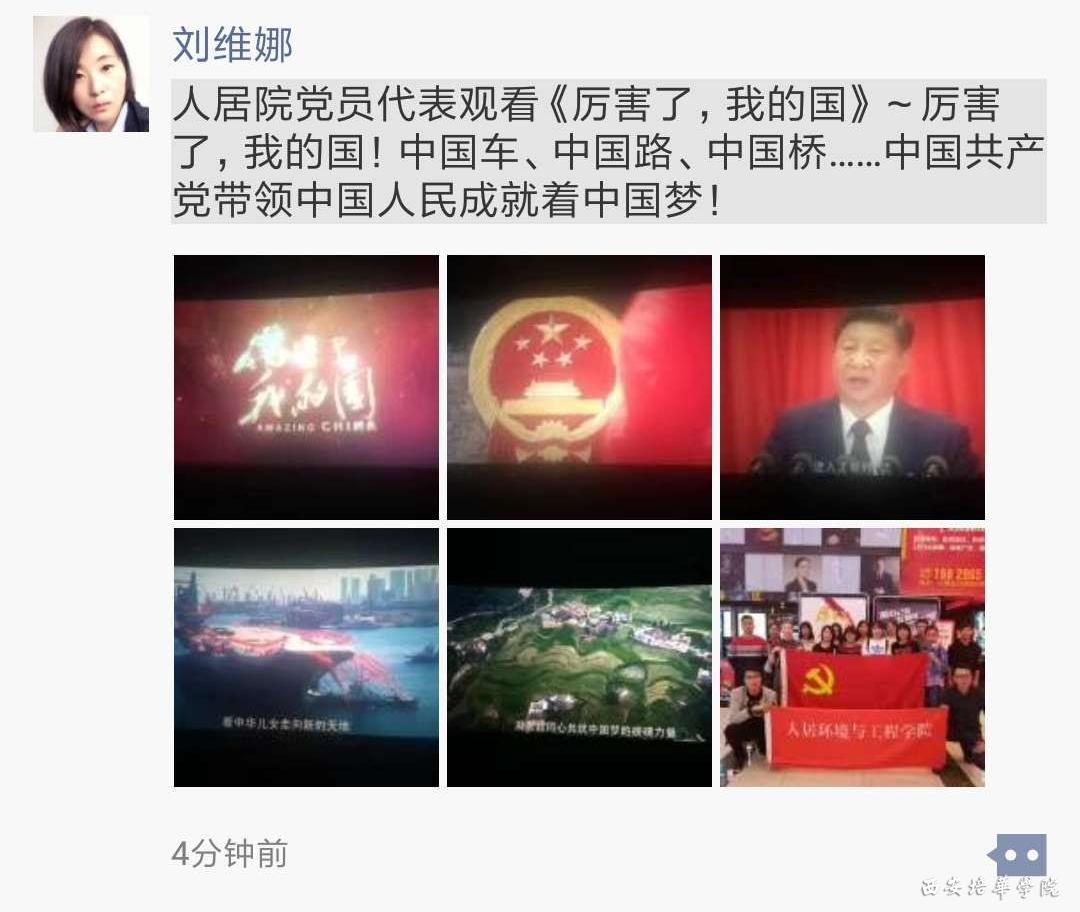
Task: View the group photo with red flag
Action: point(852,657)
